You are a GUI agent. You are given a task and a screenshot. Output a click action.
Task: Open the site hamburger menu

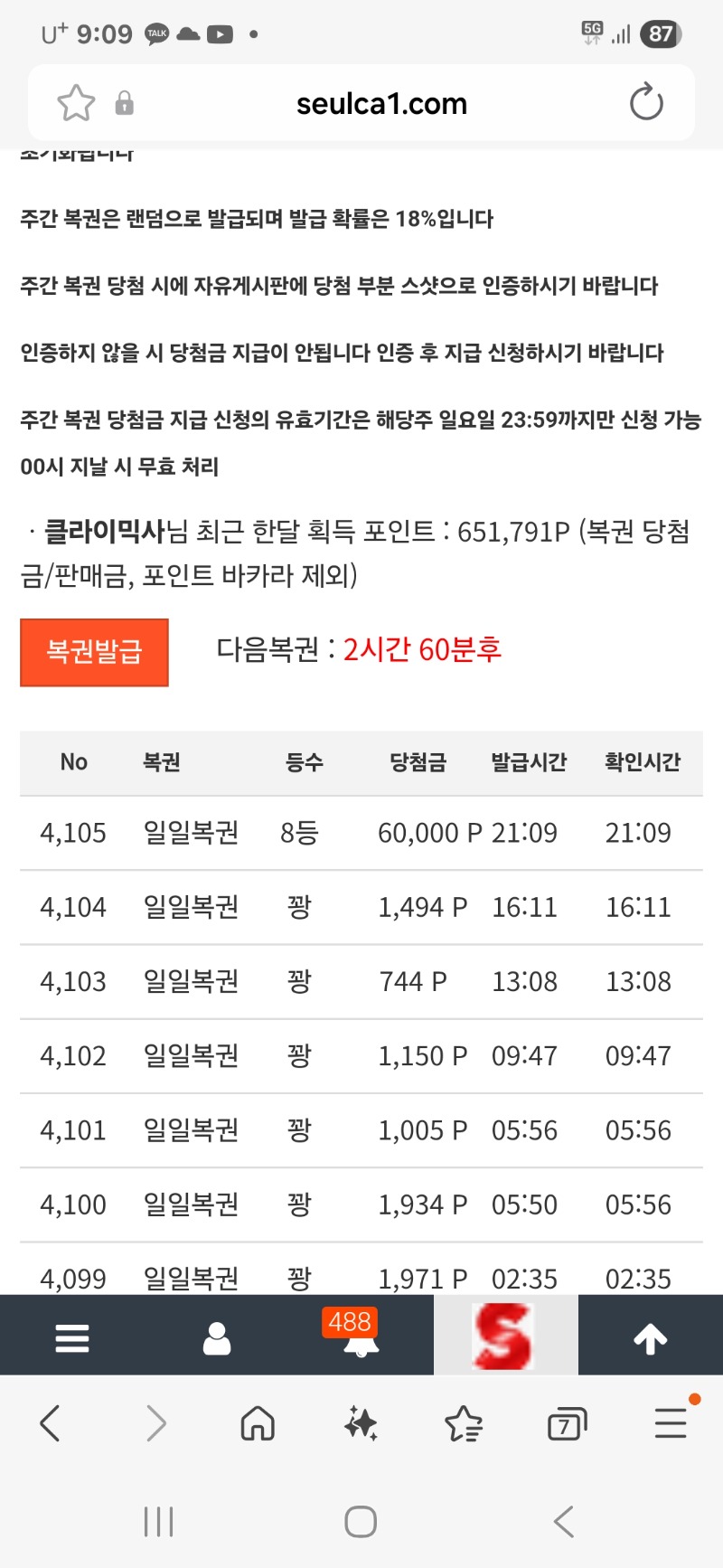72,1337
